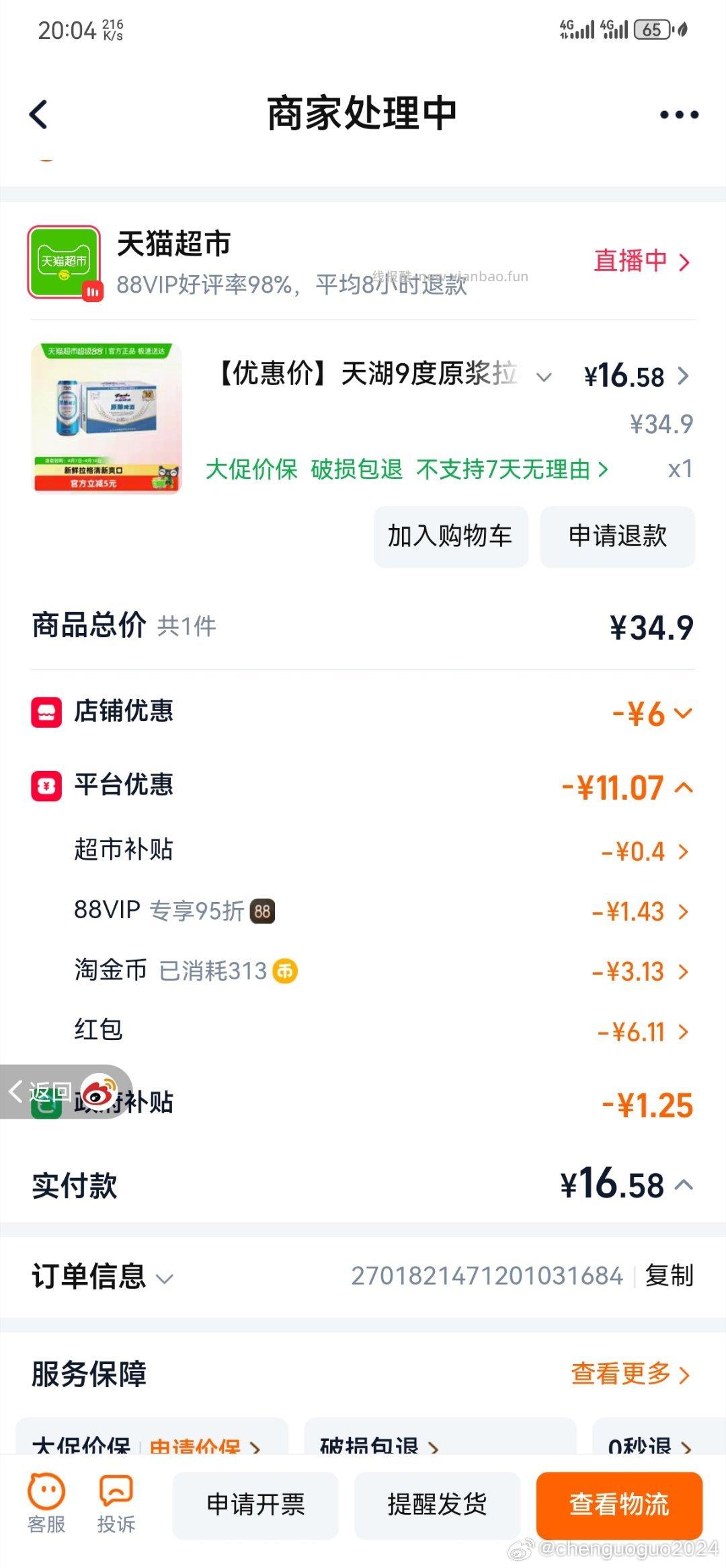Copy the order number with 复制
This screenshot has height=1568, width=726.
[x=669, y=1275]
